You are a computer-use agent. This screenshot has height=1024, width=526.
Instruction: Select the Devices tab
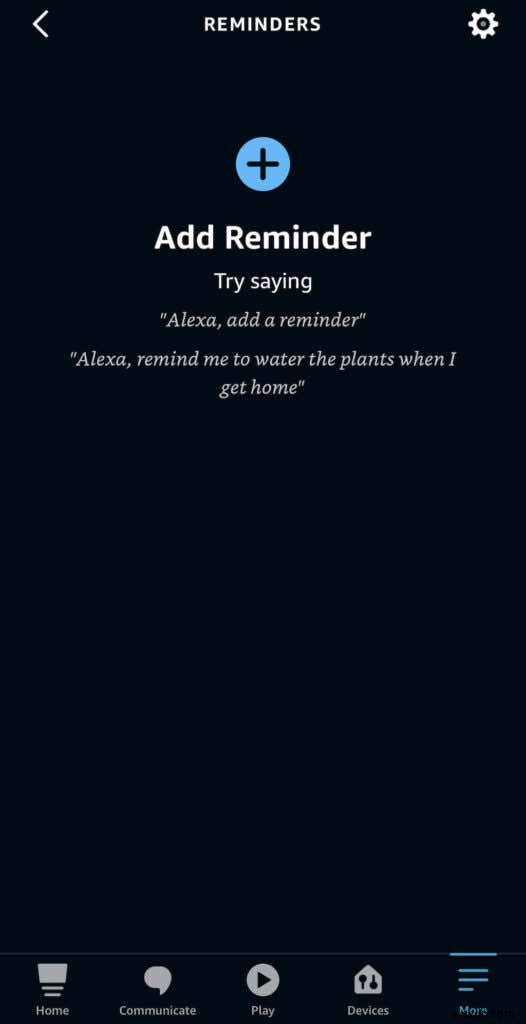pos(368,990)
